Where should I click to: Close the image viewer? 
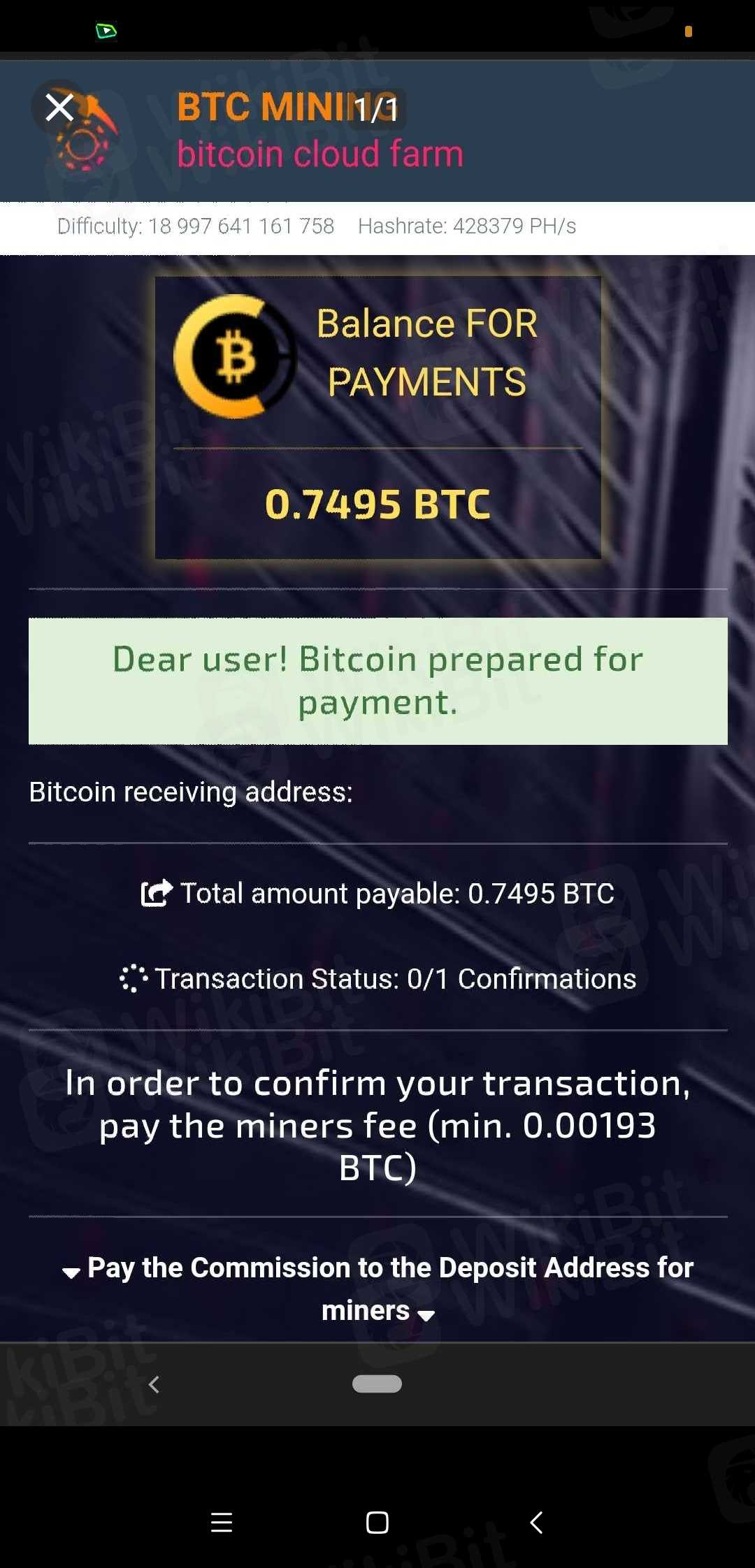pyautogui.click(x=59, y=108)
